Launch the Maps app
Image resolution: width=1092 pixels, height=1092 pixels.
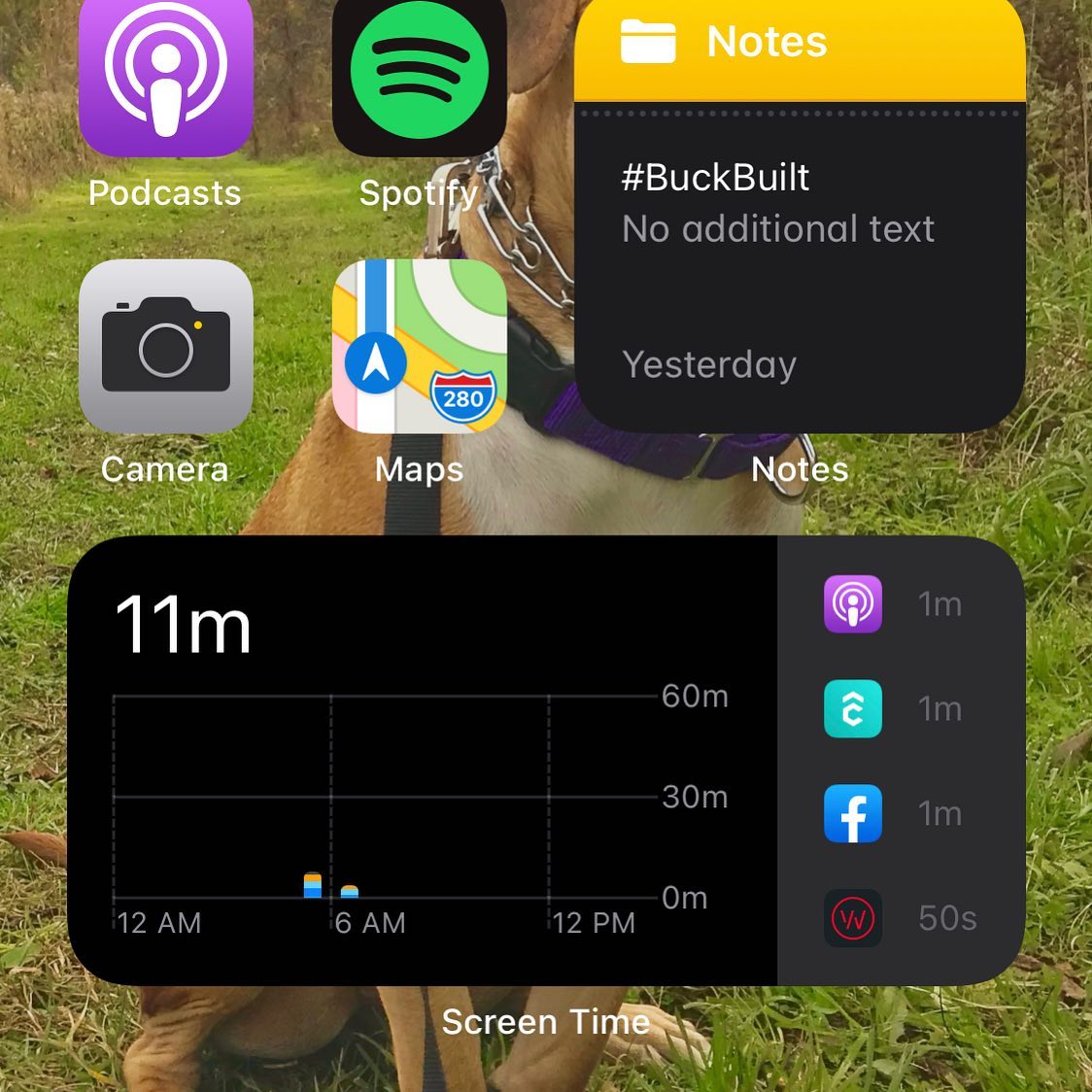pos(419,347)
